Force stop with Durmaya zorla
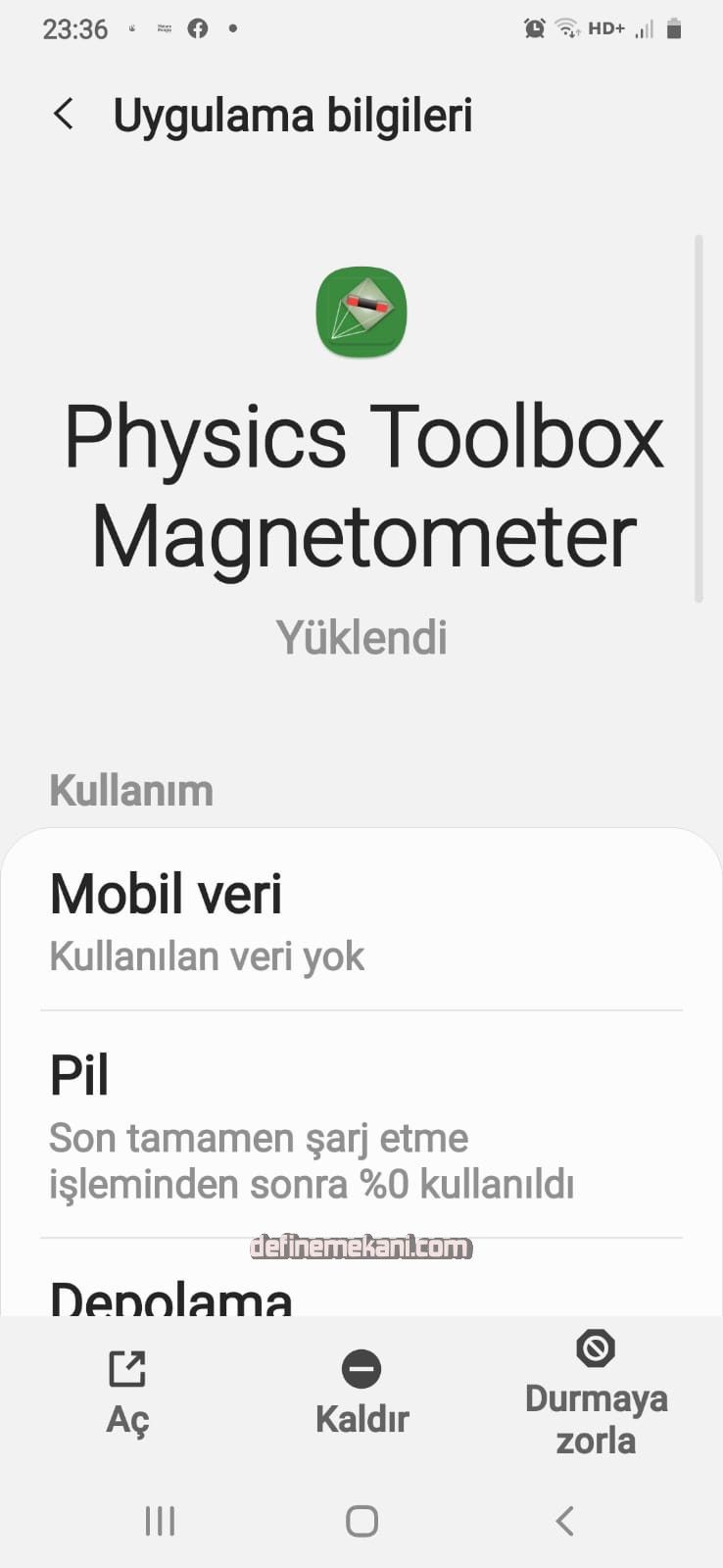Screen dimensions: 723x1568 tap(596, 1392)
